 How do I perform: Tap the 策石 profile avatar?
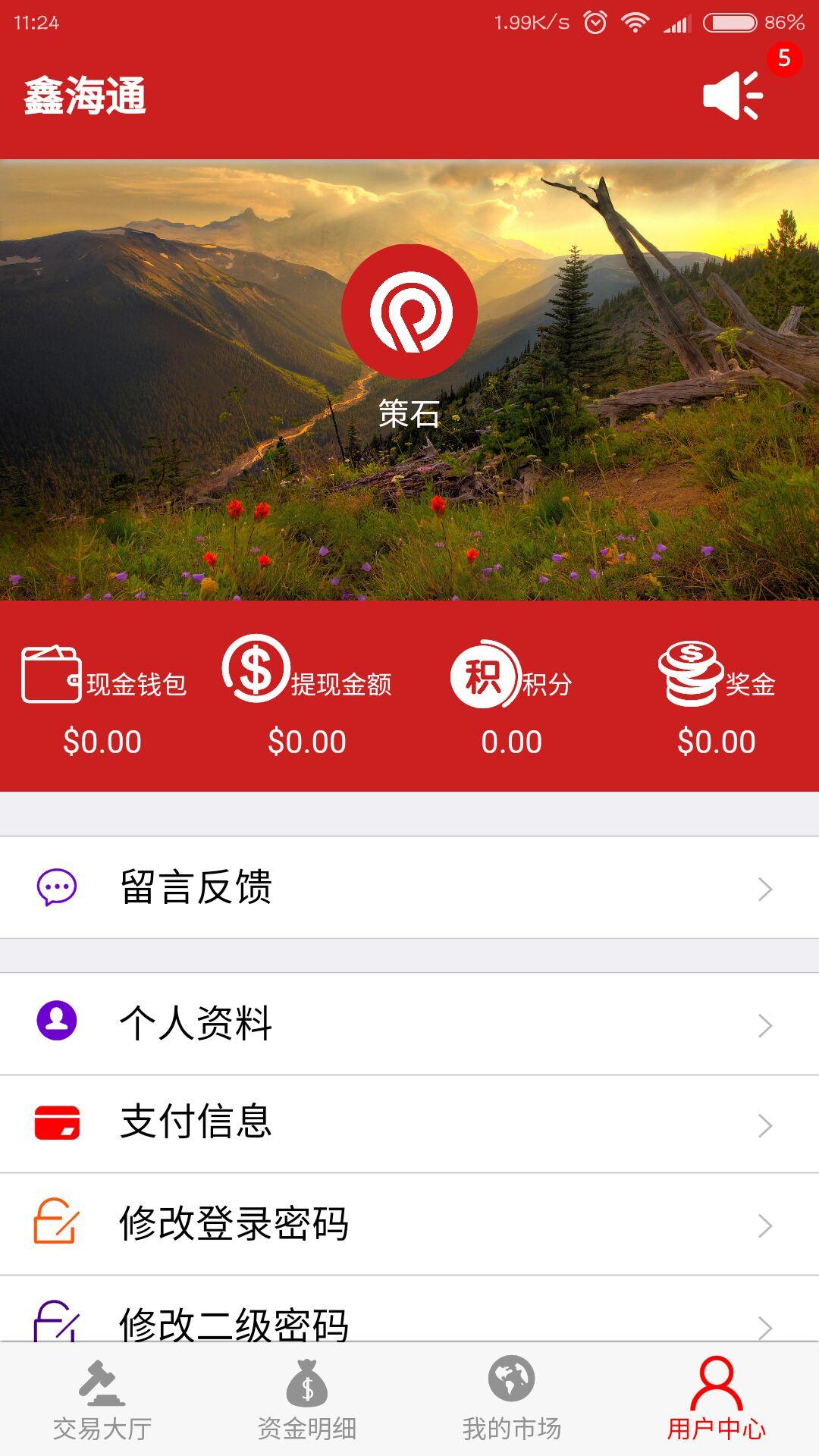tap(409, 312)
